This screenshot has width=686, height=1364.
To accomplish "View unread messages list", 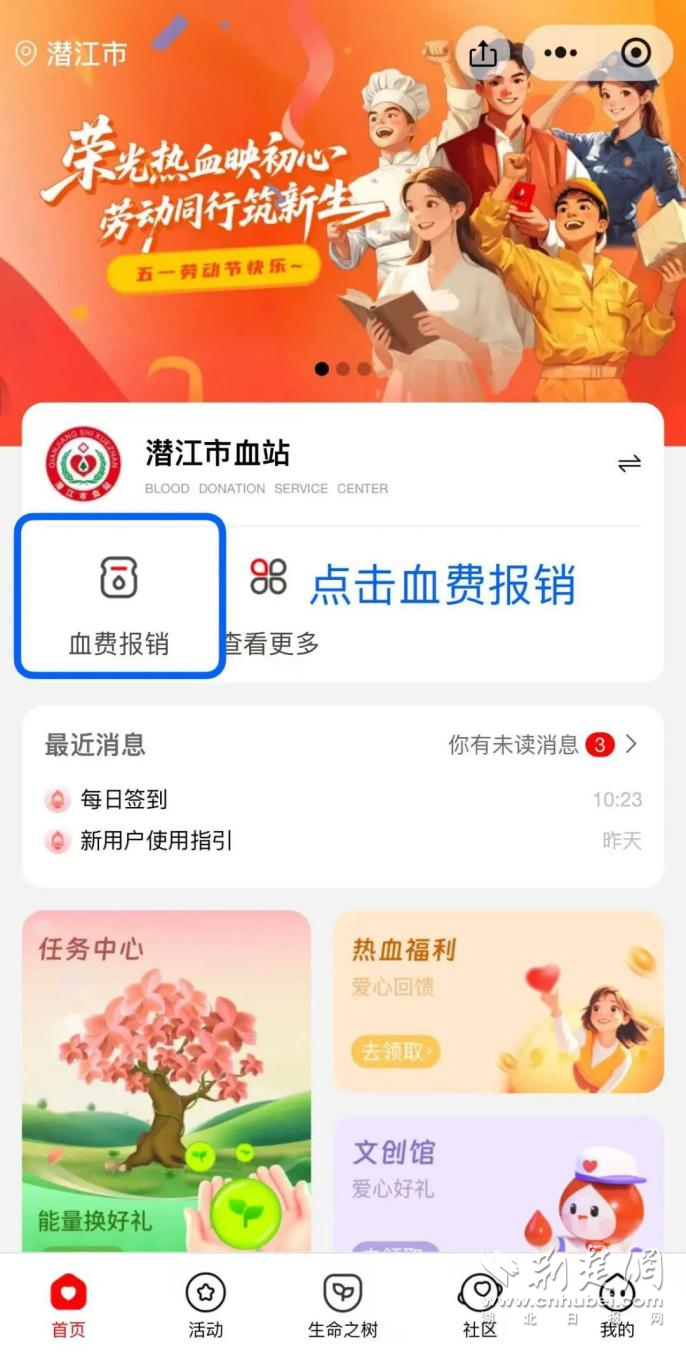I will tap(542, 744).
